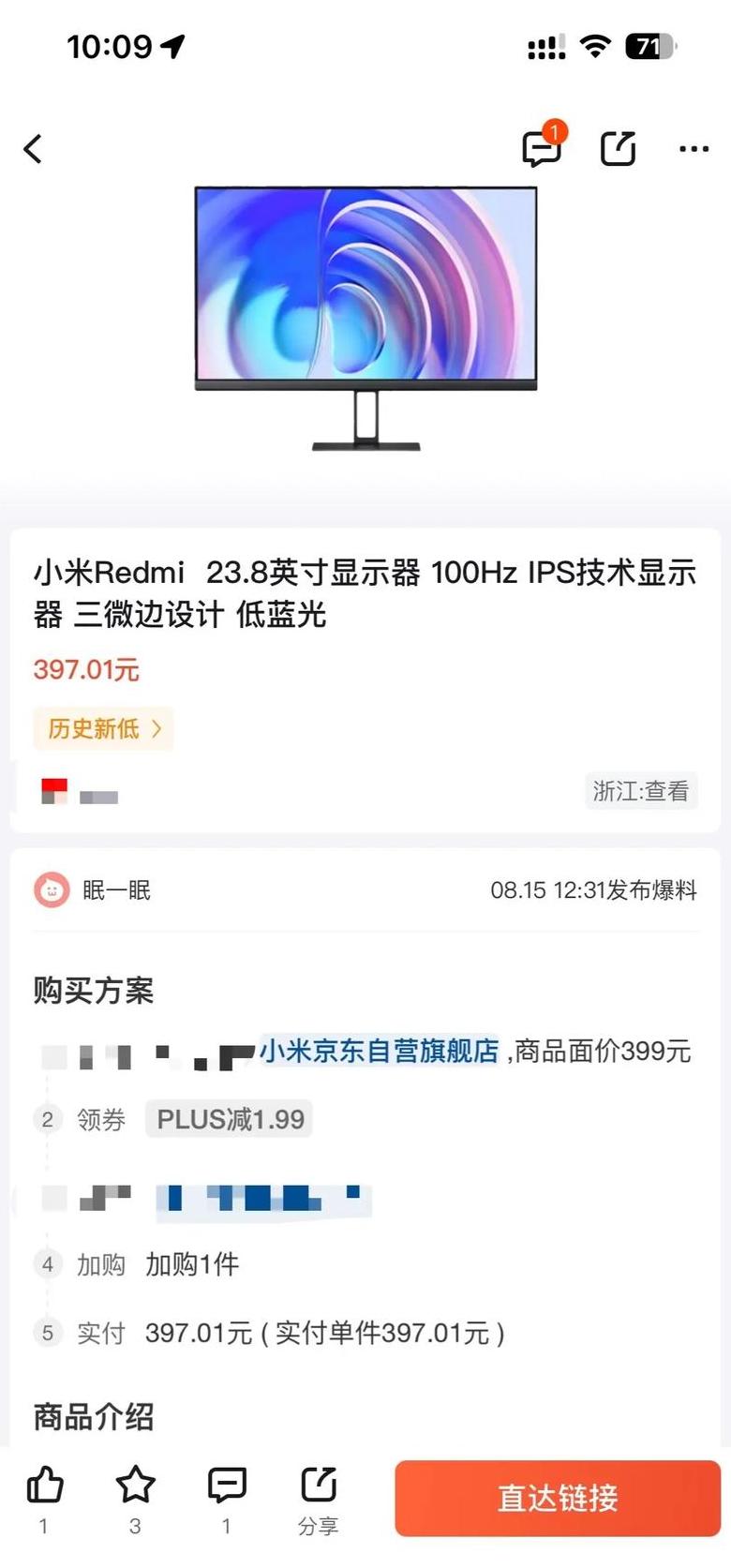Open the messages icon with badge
This screenshot has height=1568, width=731.
542,148
